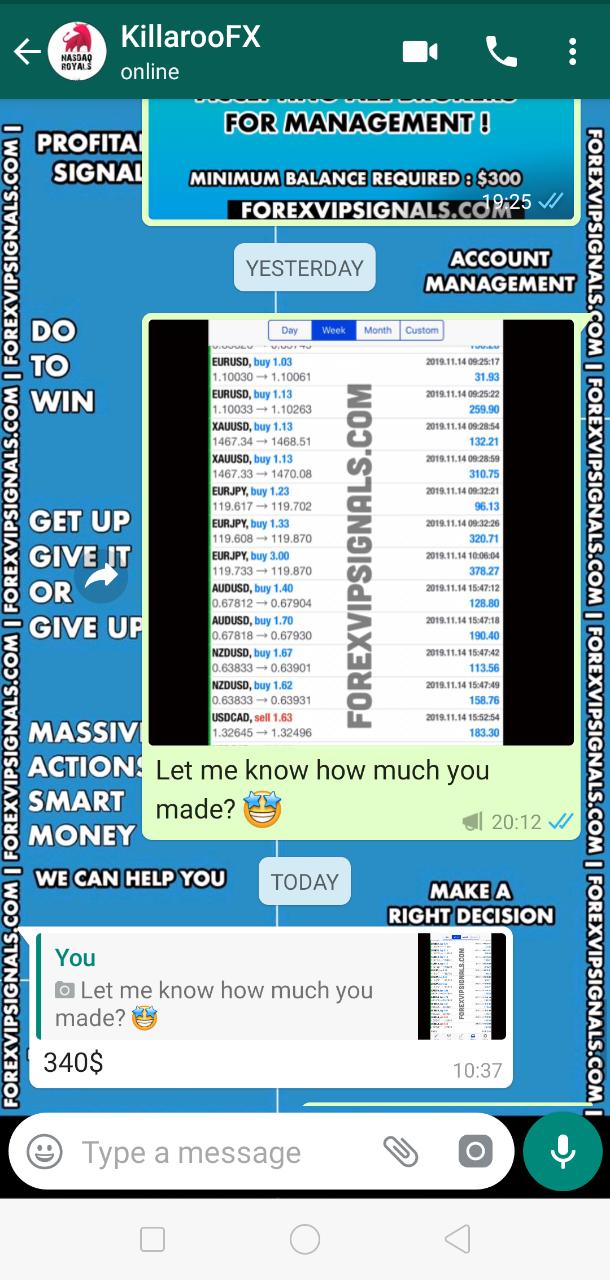
Task: Start a voice call with KillarooFX
Action: point(501,52)
